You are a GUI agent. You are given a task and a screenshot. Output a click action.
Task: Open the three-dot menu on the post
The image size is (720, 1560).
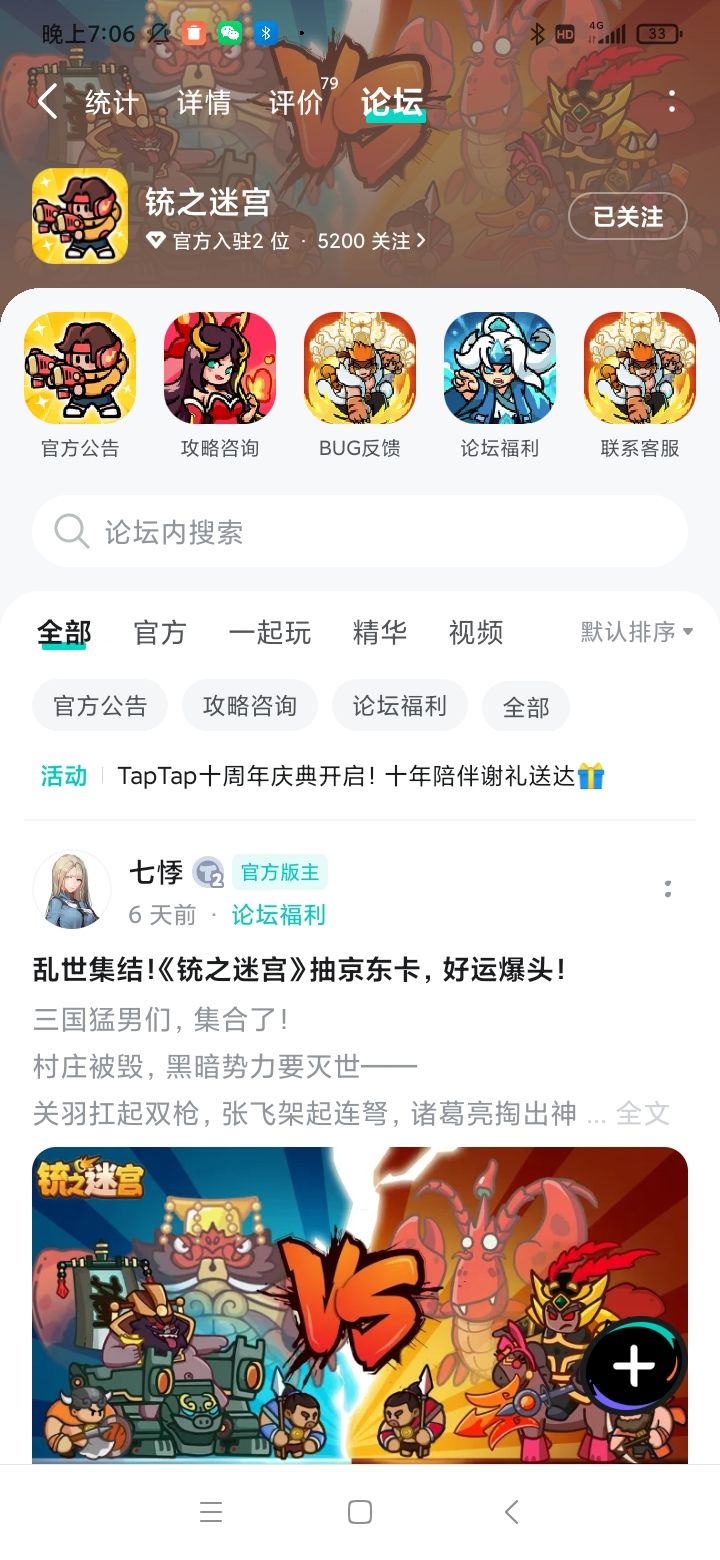coord(668,888)
